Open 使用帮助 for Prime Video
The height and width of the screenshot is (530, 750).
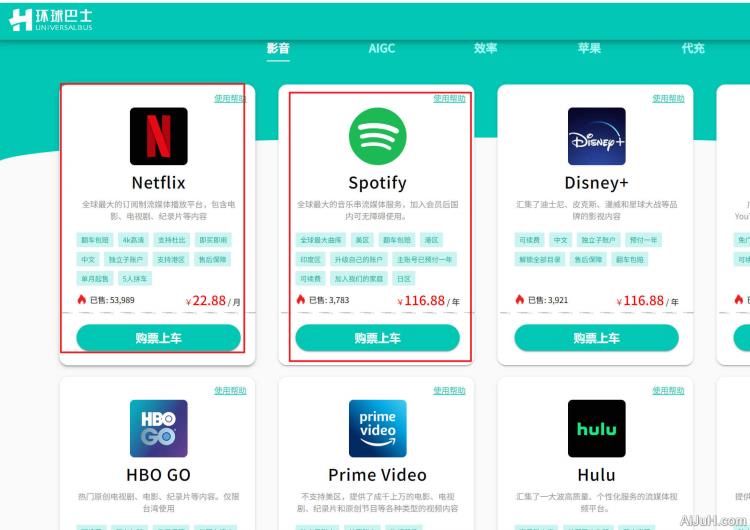tap(449, 391)
